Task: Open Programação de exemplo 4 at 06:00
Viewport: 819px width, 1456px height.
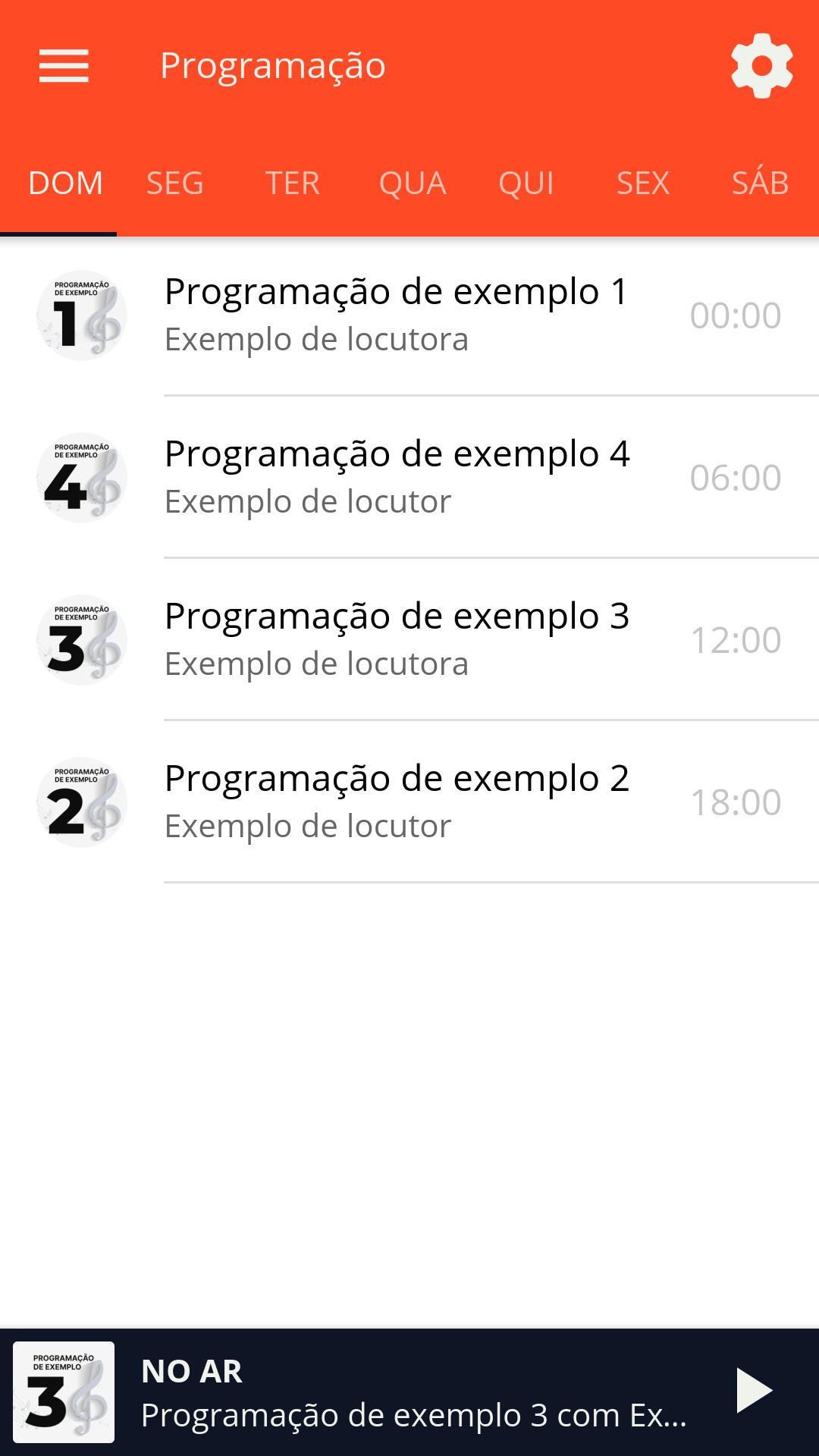Action: pyautogui.click(x=409, y=477)
